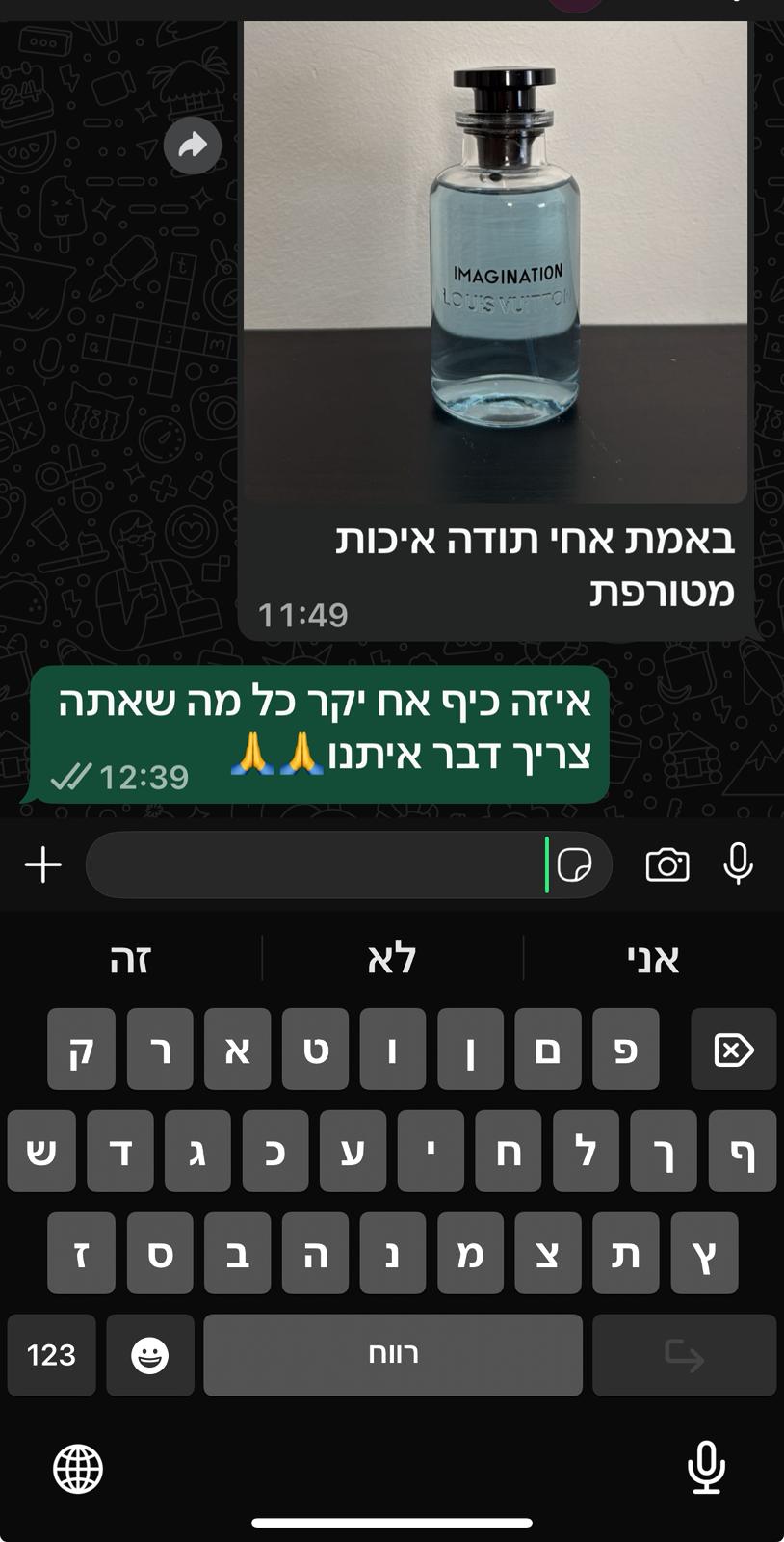The height and width of the screenshot is (1542, 784).
Task: Start keyboard dictation microphone
Action: (x=705, y=1467)
